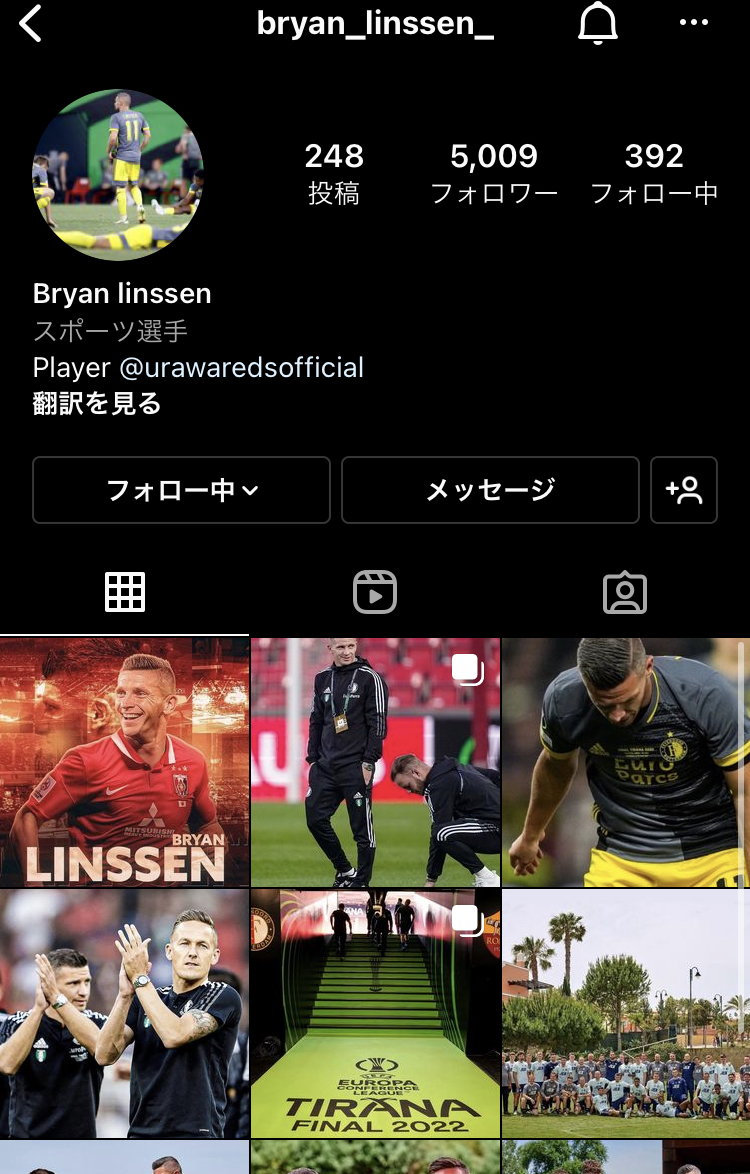
Task: Open the red Bryan Linssen announcement post
Action: [x=124, y=762]
